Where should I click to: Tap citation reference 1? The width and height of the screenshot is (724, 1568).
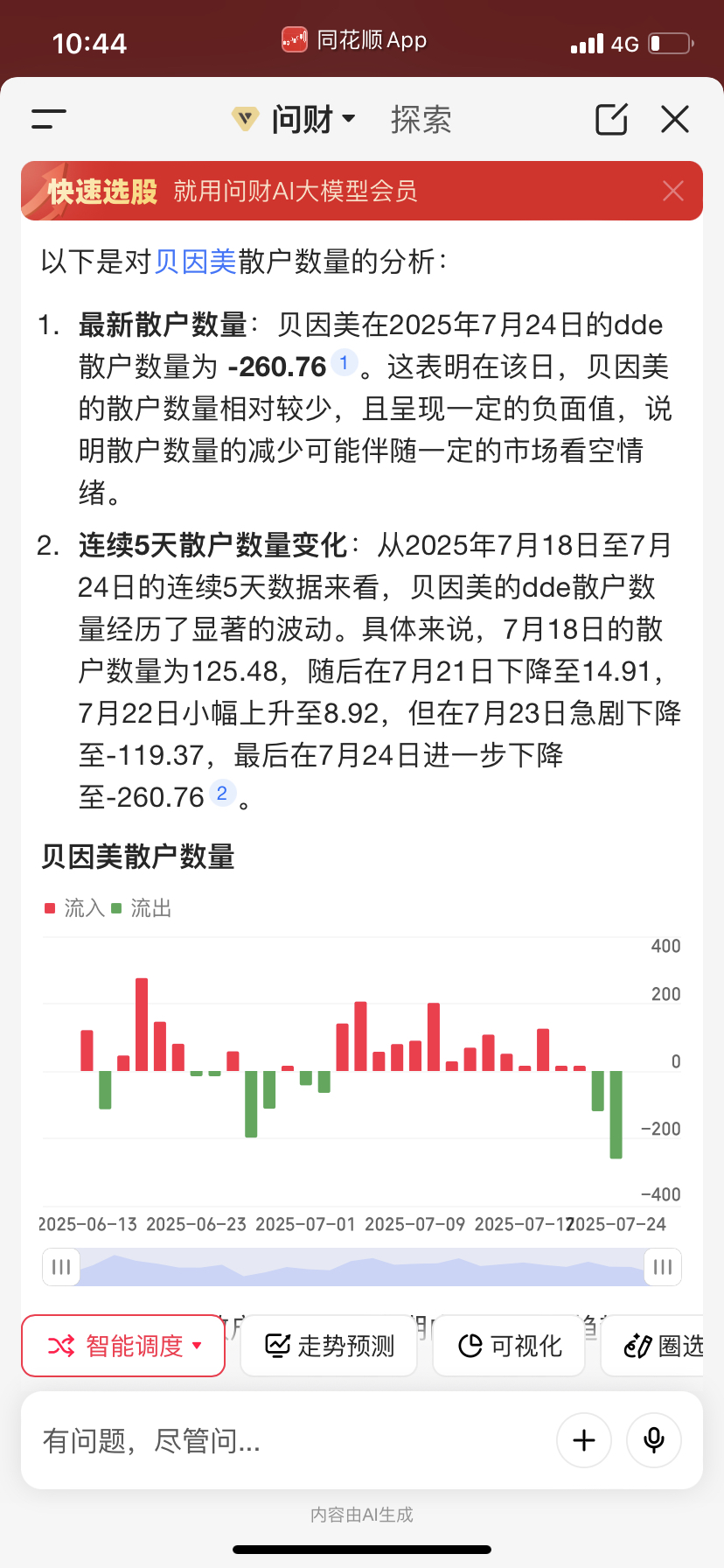click(344, 362)
